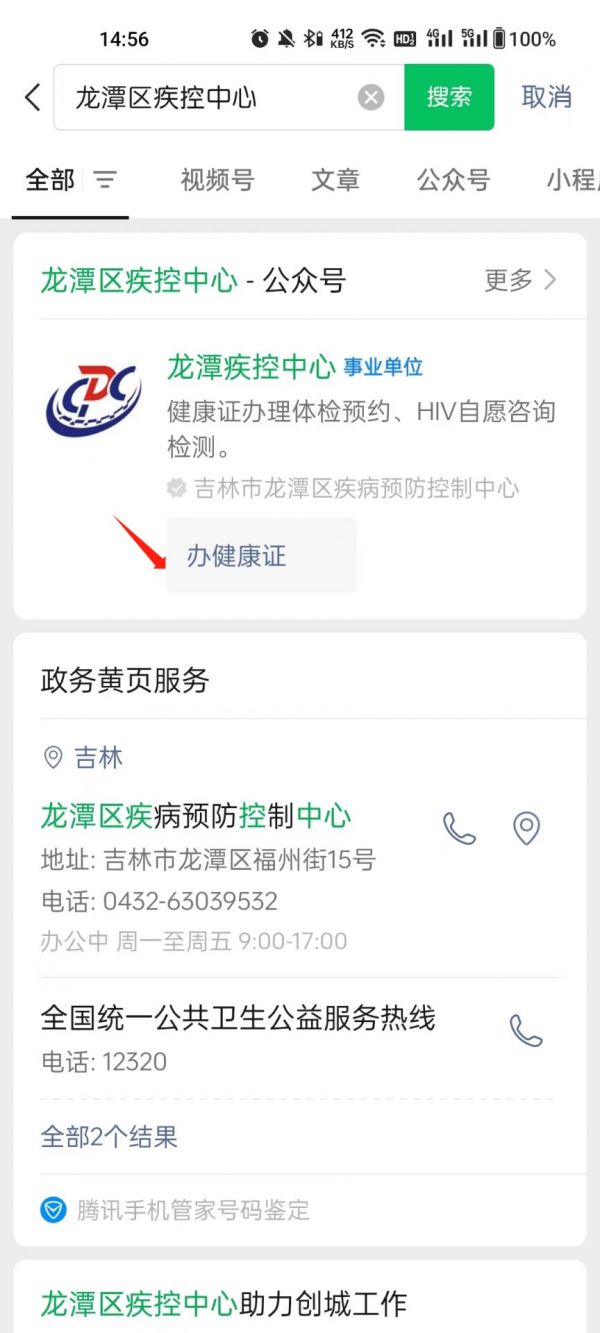This screenshot has height=1333, width=600.
Task: Open 更多 official account results
Action: (x=520, y=280)
